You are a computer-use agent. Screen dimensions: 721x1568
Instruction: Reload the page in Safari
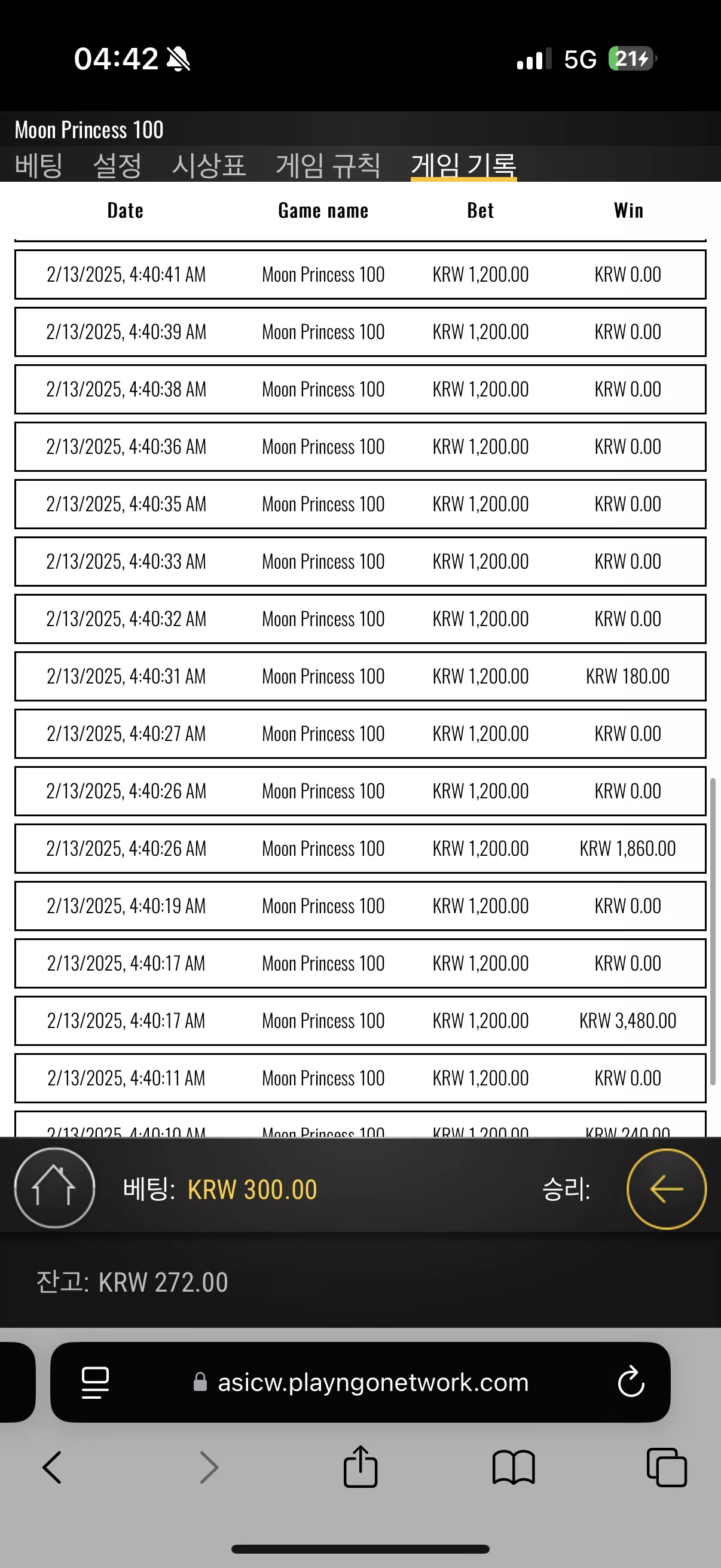click(631, 1383)
